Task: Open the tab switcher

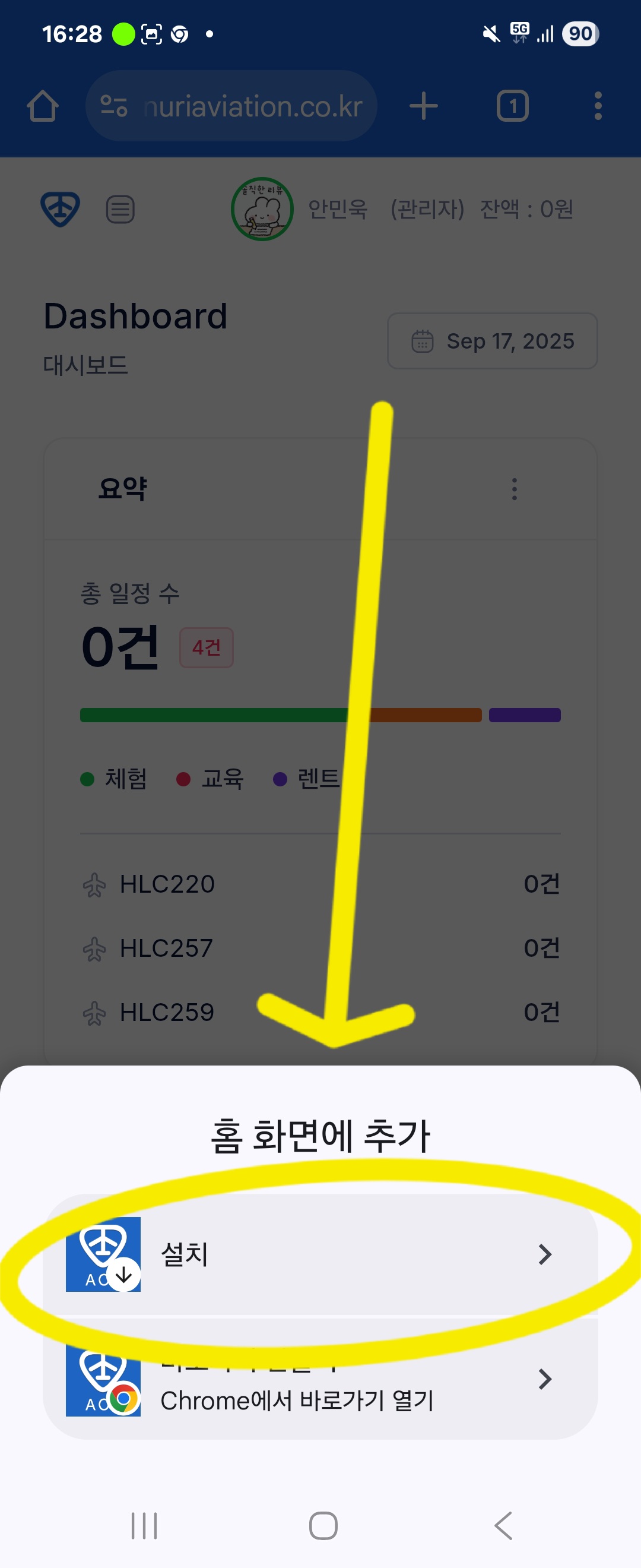Action: point(512,106)
